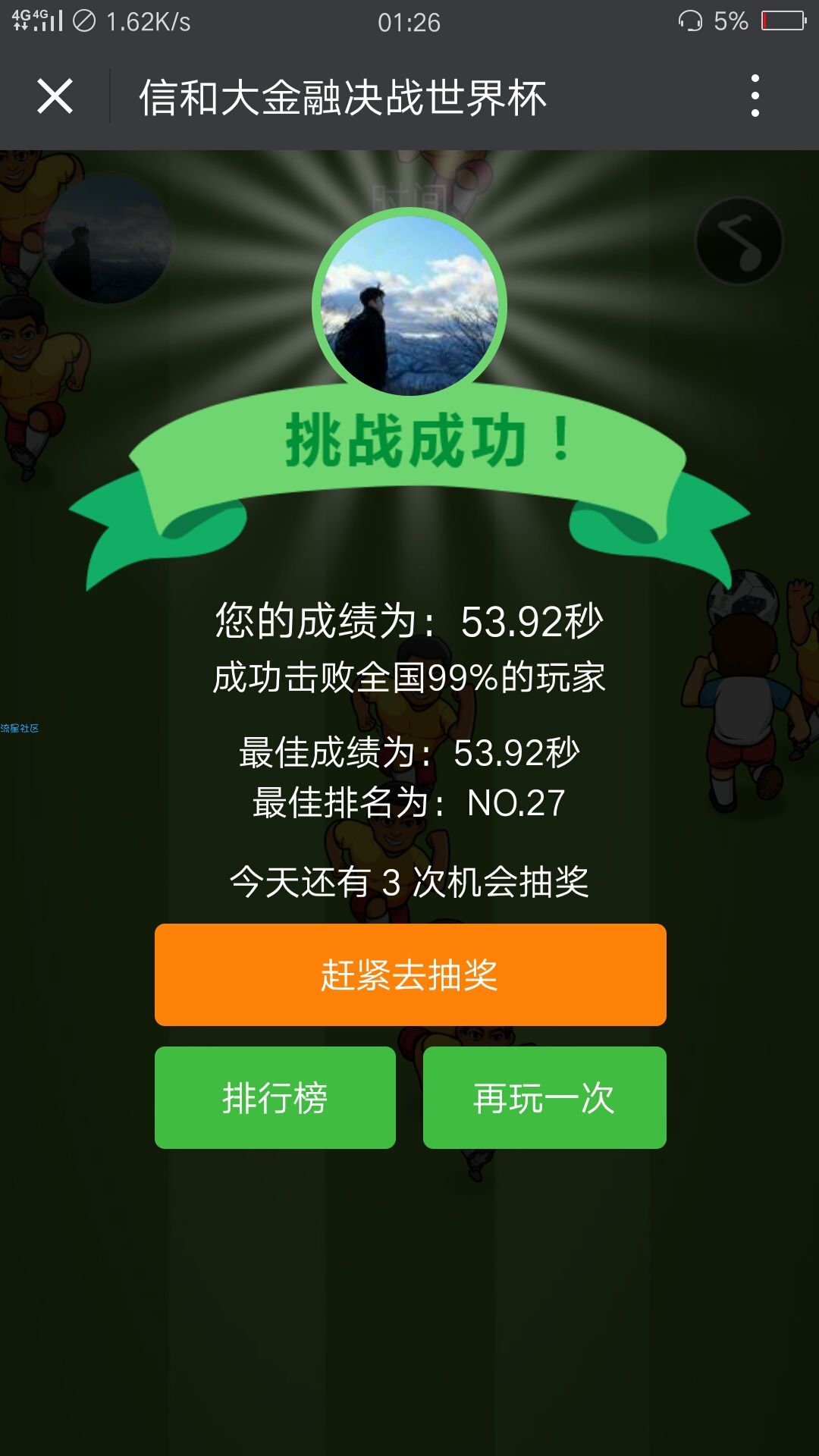Close the web page with X
The image size is (819, 1456).
(x=55, y=97)
